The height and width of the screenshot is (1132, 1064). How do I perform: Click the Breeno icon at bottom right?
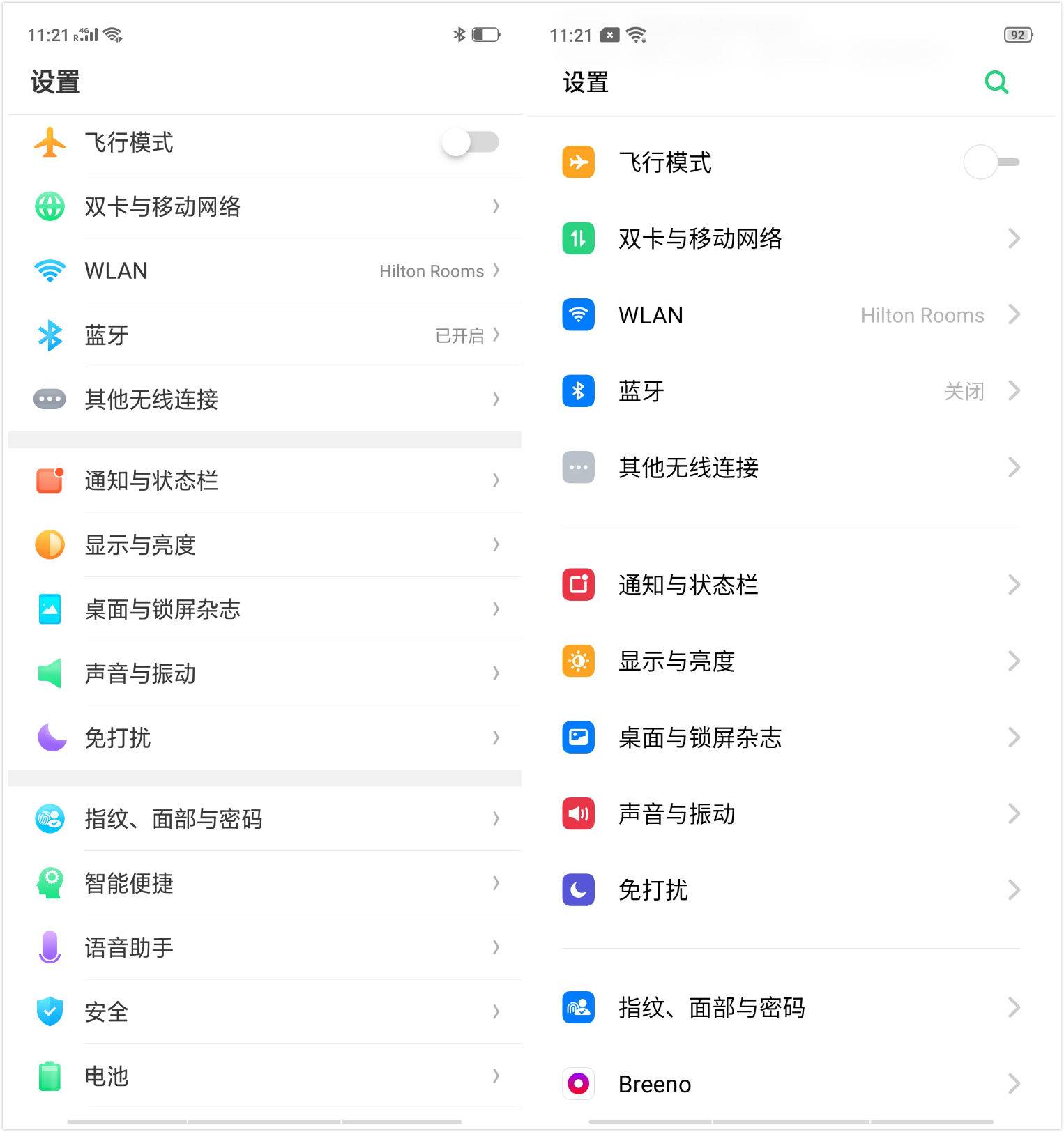[577, 1084]
